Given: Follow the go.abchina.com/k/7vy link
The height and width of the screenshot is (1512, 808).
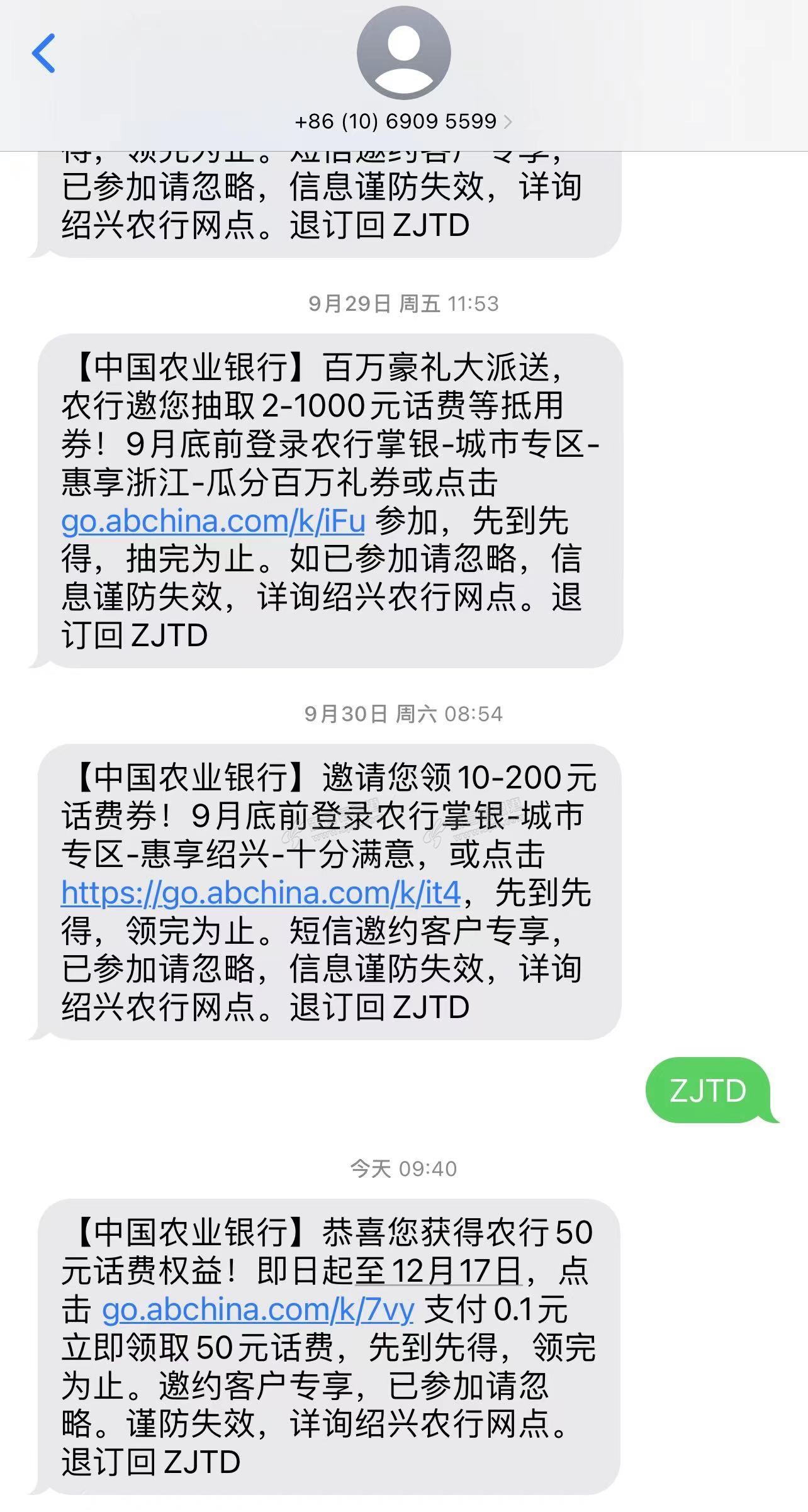Looking at the screenshot, I should point(258,1310).
